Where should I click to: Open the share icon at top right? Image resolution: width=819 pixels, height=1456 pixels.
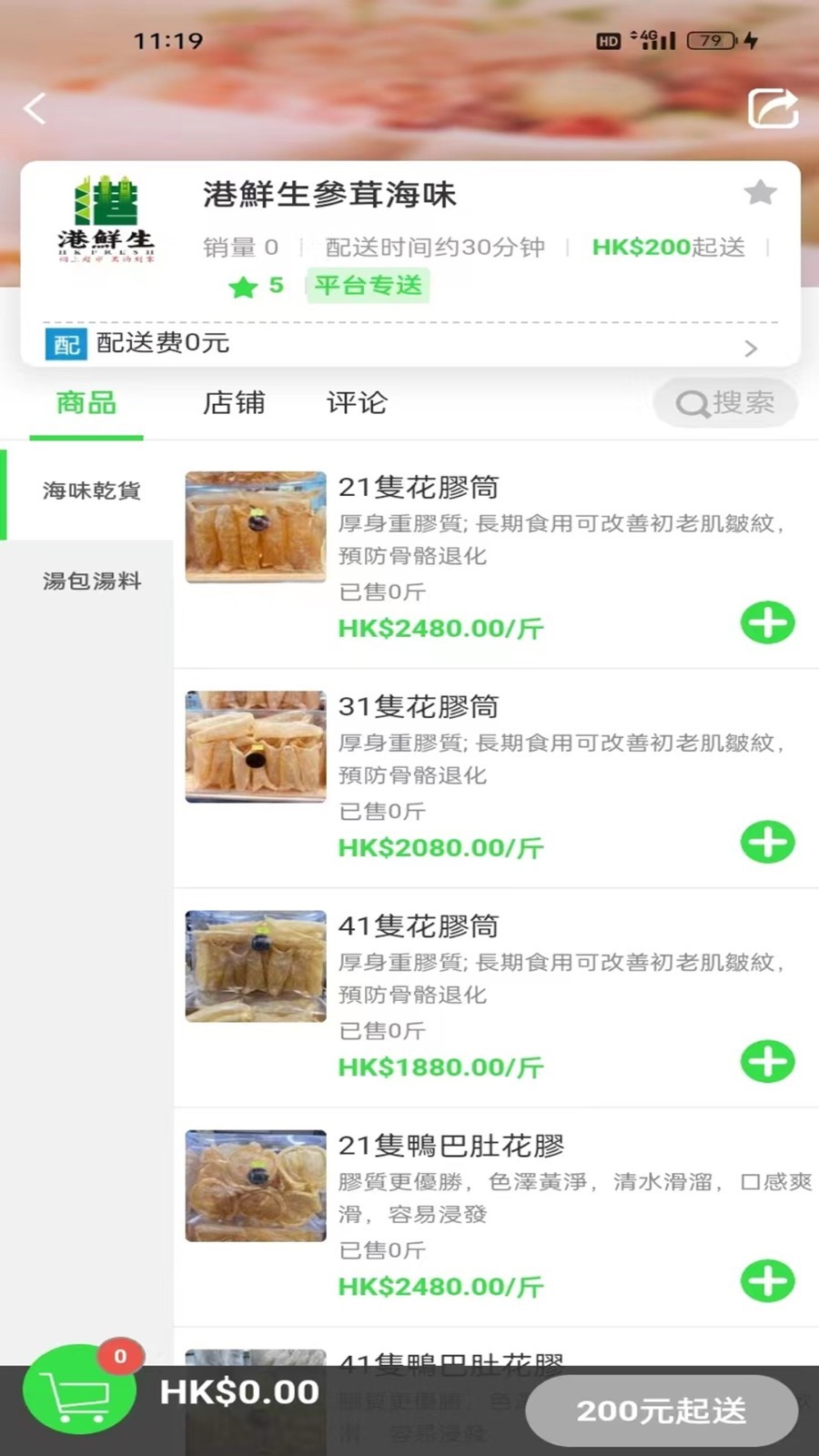coord(772,107)
